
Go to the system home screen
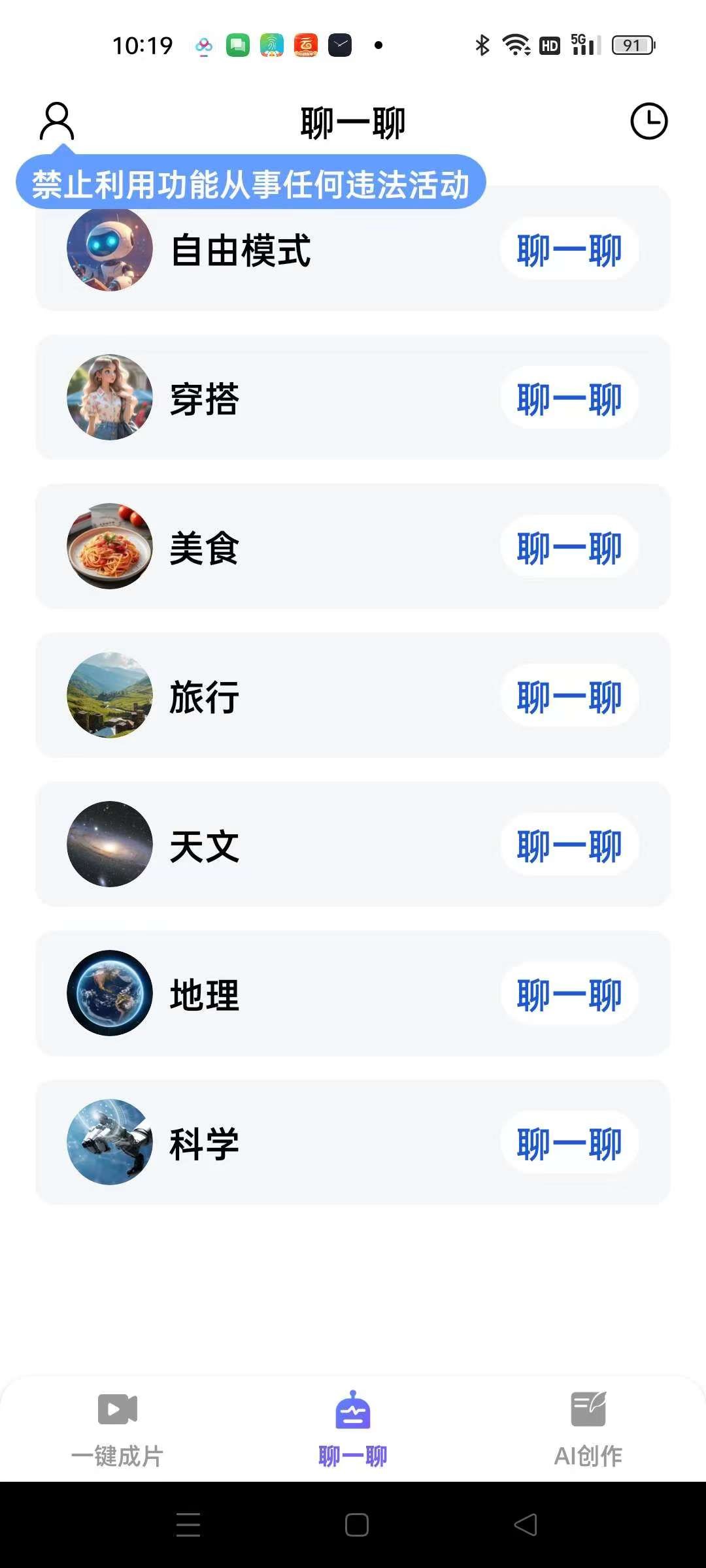click(357, 1525)
